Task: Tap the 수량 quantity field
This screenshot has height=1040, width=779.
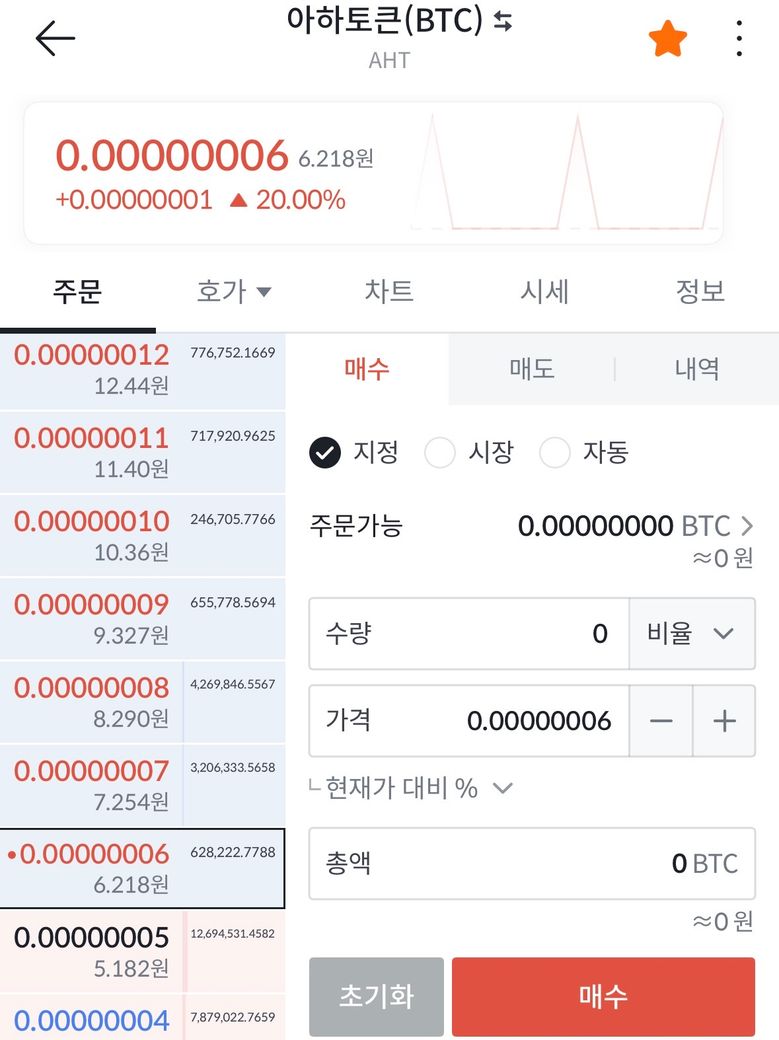Action: (x=468, y=634)
